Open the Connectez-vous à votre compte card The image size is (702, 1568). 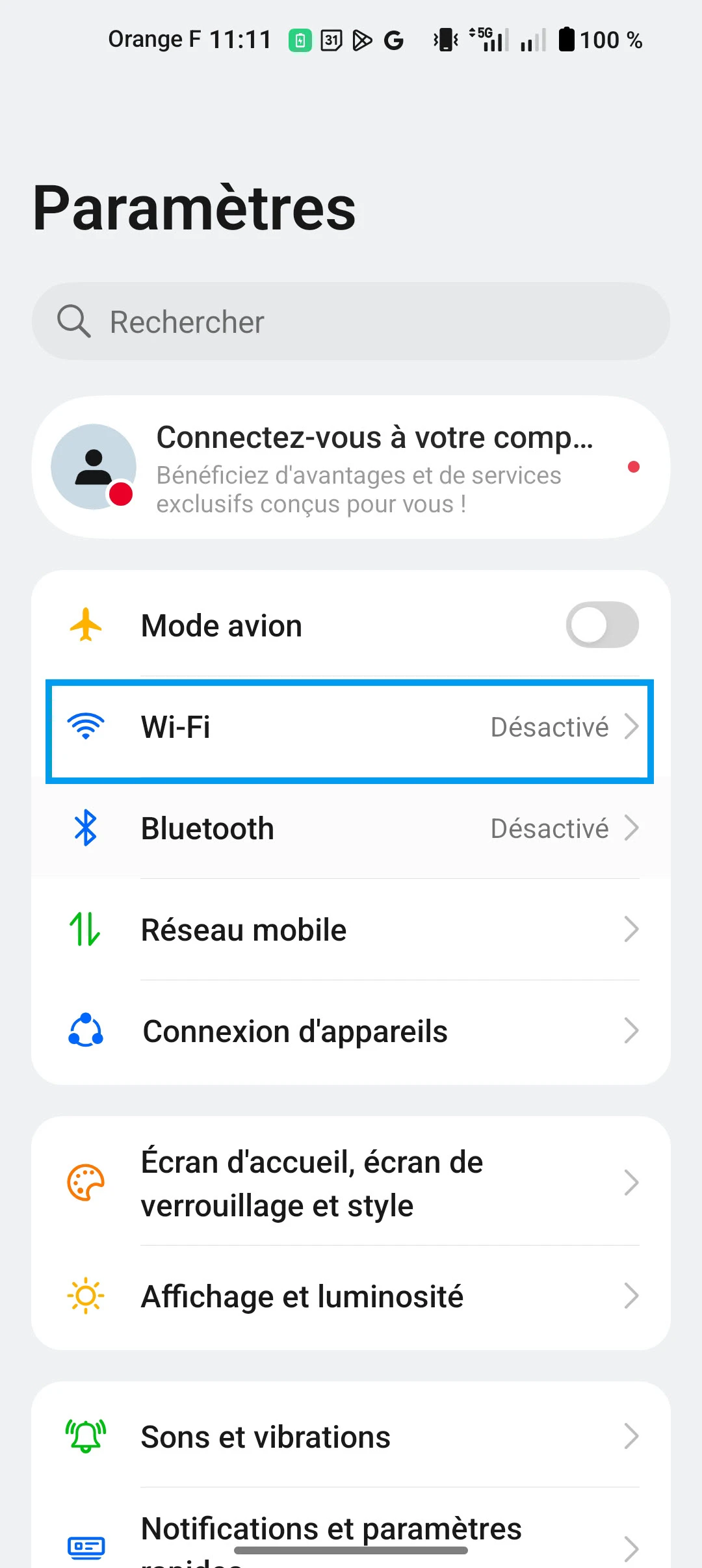pos(351,467)
